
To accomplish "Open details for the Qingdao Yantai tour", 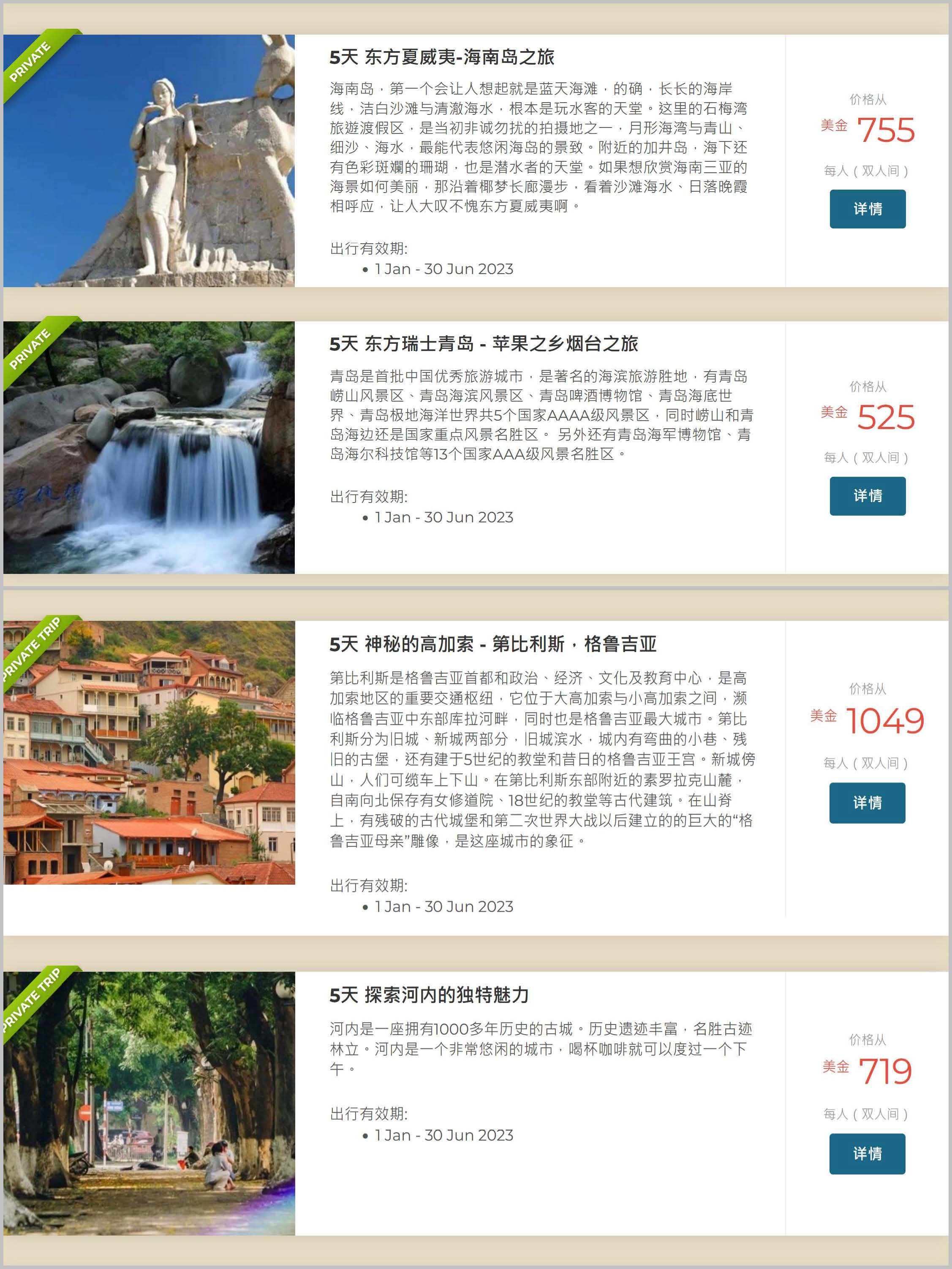I will (x=867, y=496).
